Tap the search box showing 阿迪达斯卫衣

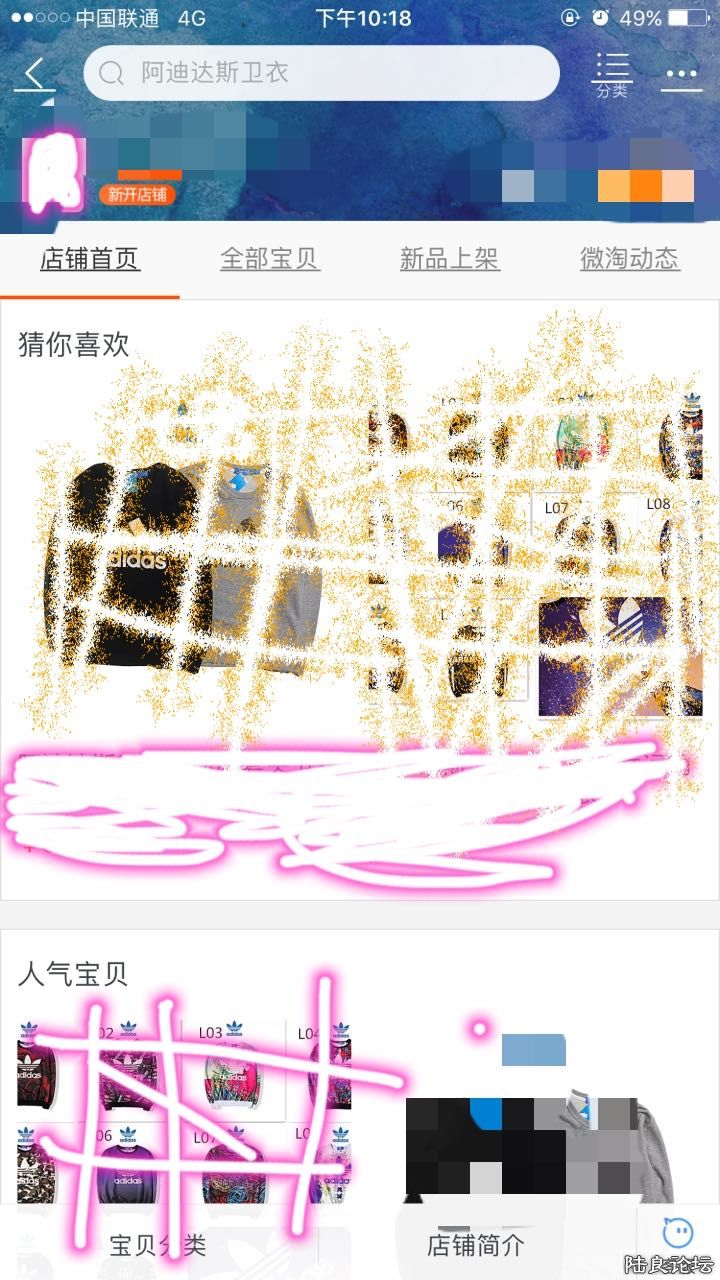(320, 73)
